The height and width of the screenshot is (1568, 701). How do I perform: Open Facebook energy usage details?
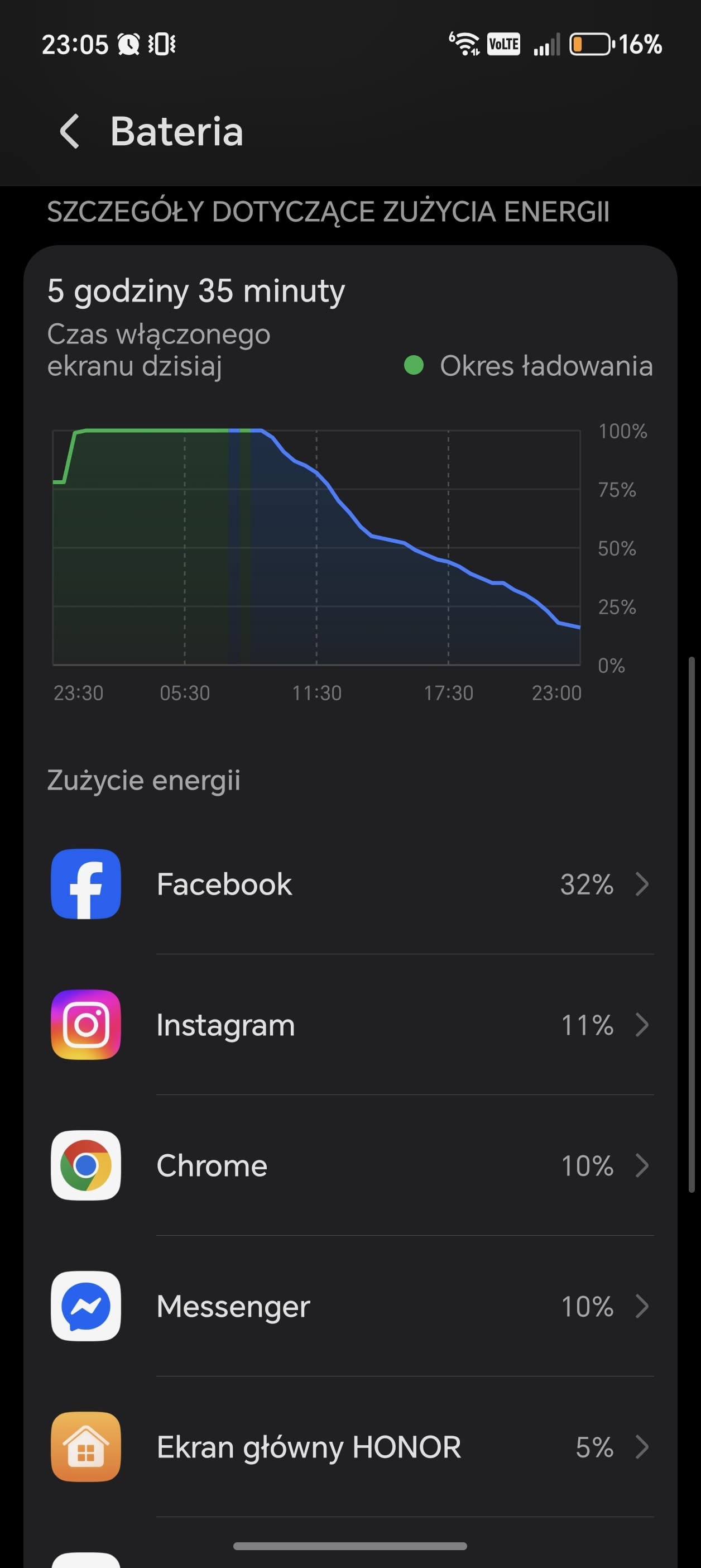click(x=350, y=884)
